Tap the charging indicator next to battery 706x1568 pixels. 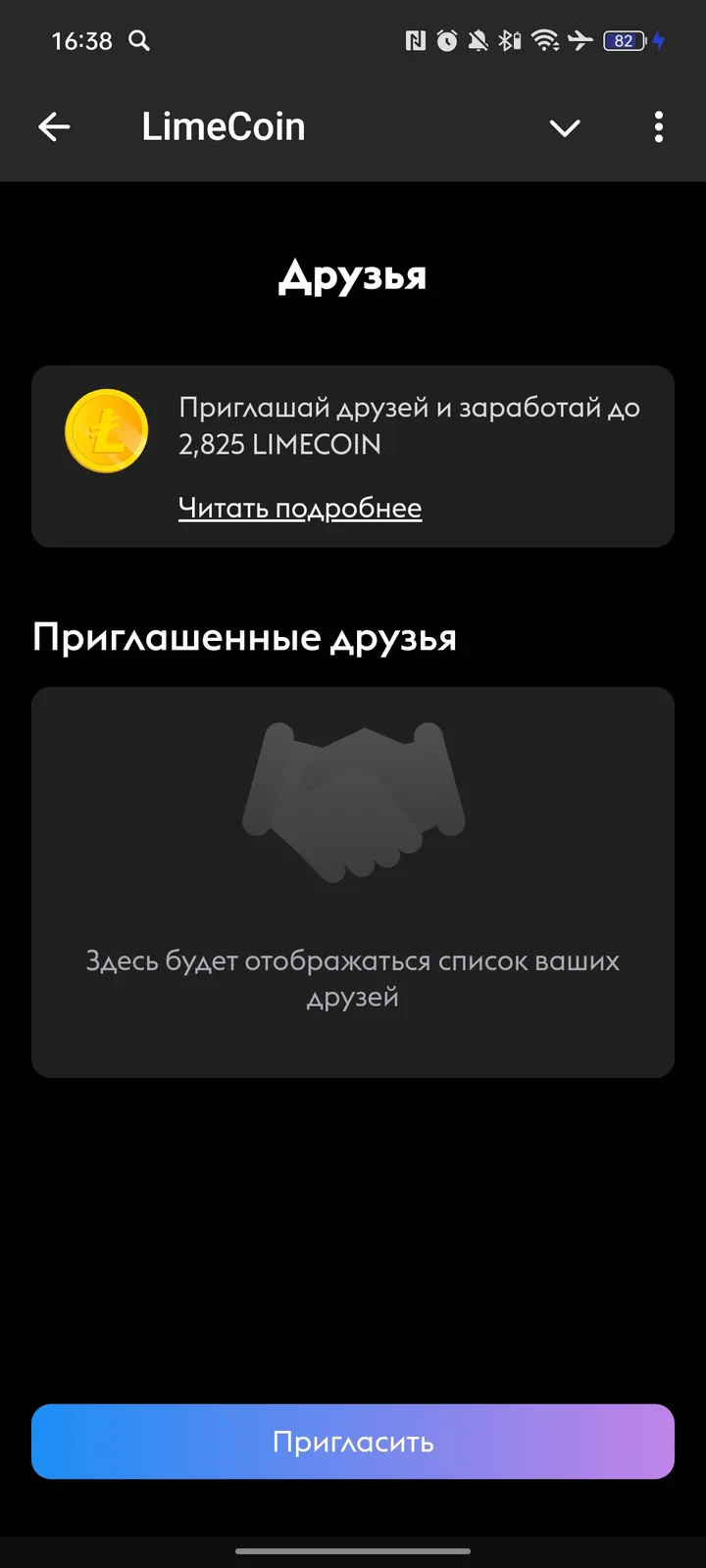(655, 41)
